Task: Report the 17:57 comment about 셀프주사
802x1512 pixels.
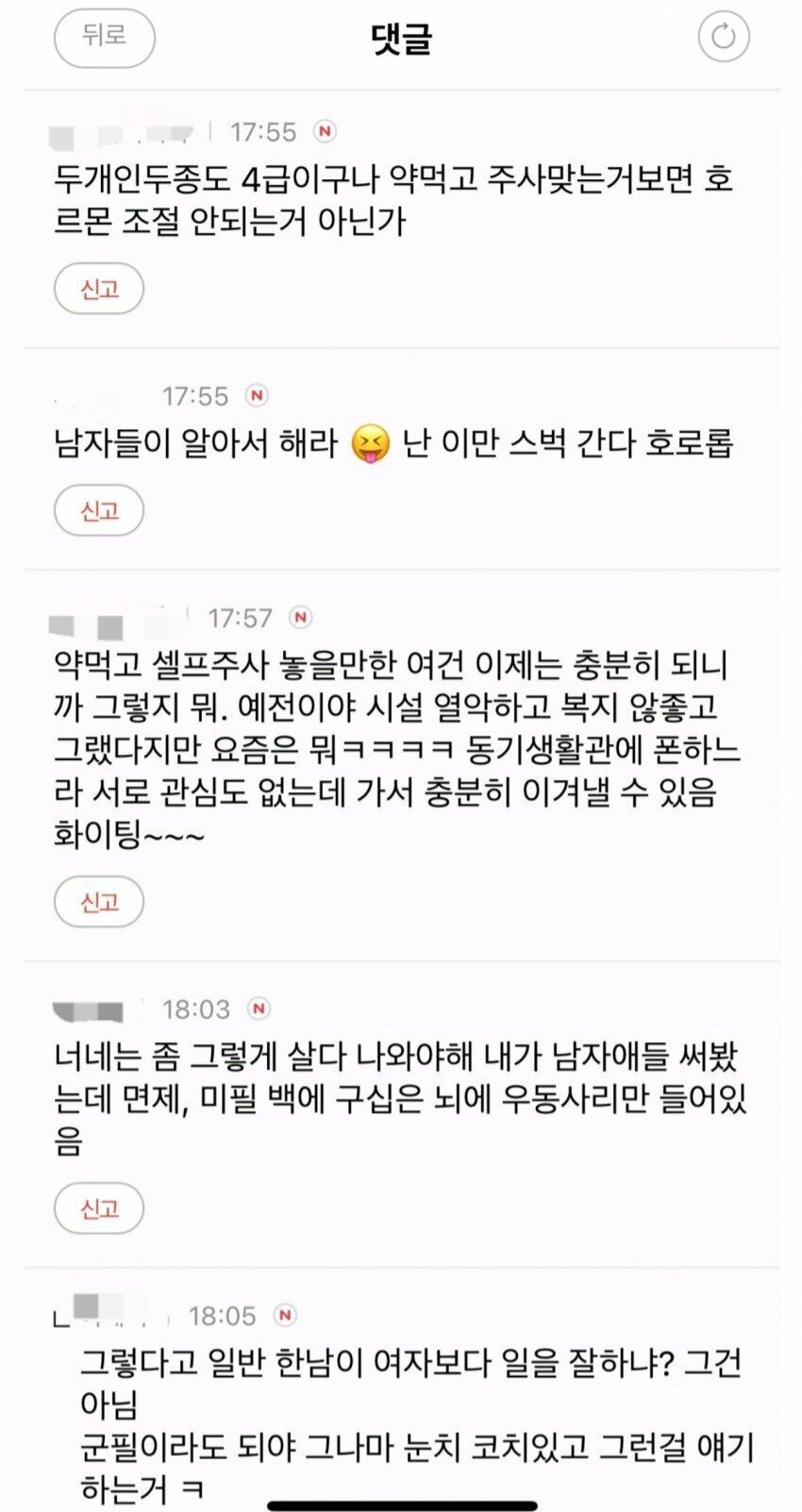Action: 99,903
